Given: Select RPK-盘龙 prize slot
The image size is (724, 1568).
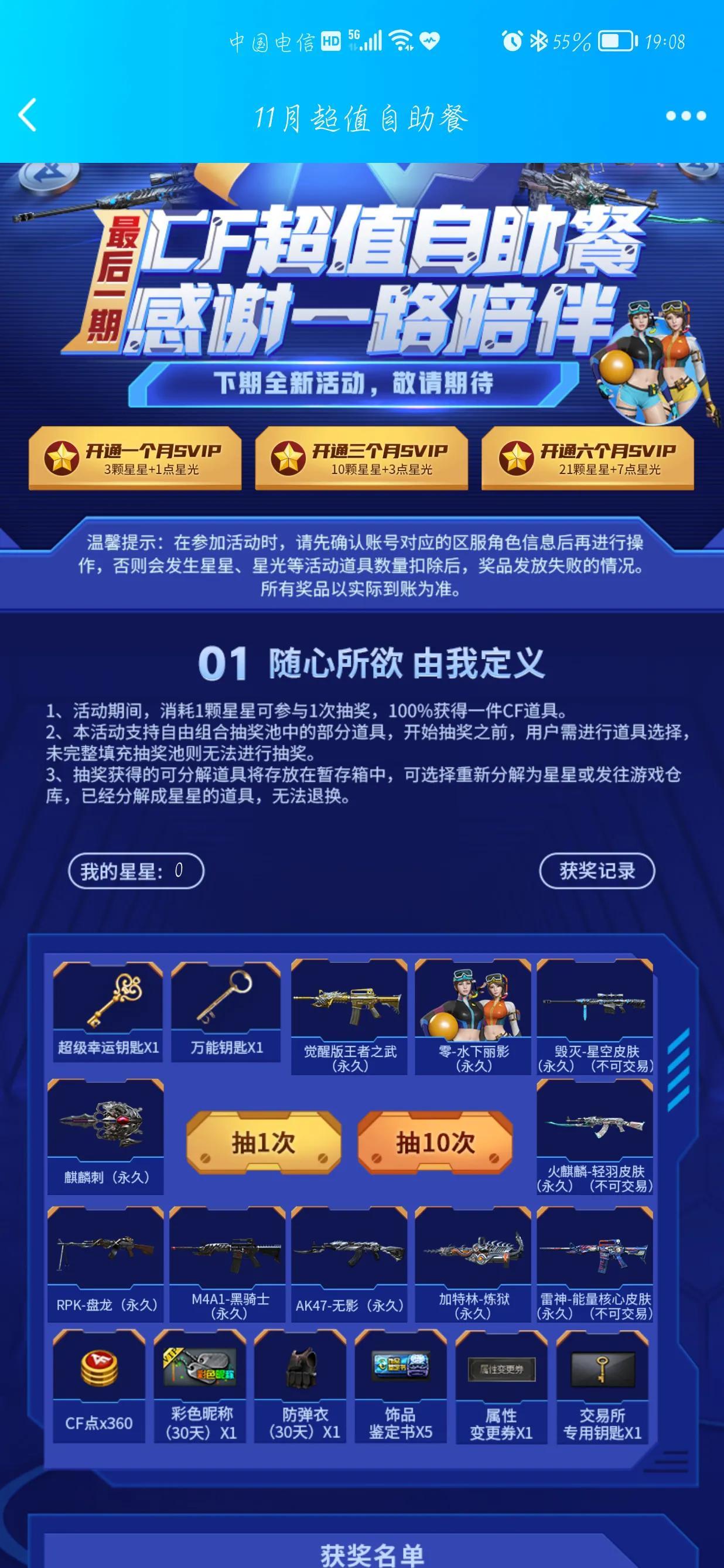Looking at the screenshot, I should tap(106, 1264).
